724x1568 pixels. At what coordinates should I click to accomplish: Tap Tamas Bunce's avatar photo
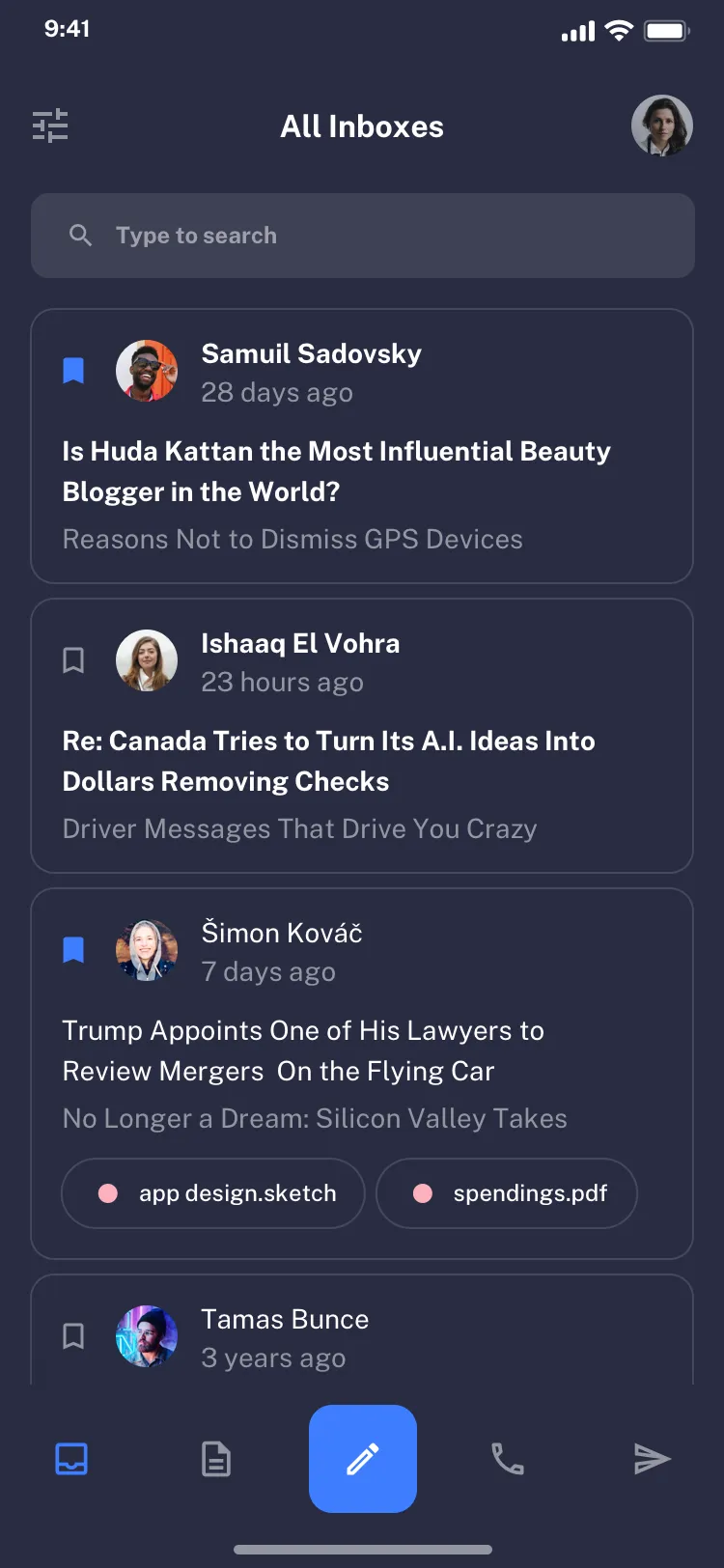tap(147, 1335)
